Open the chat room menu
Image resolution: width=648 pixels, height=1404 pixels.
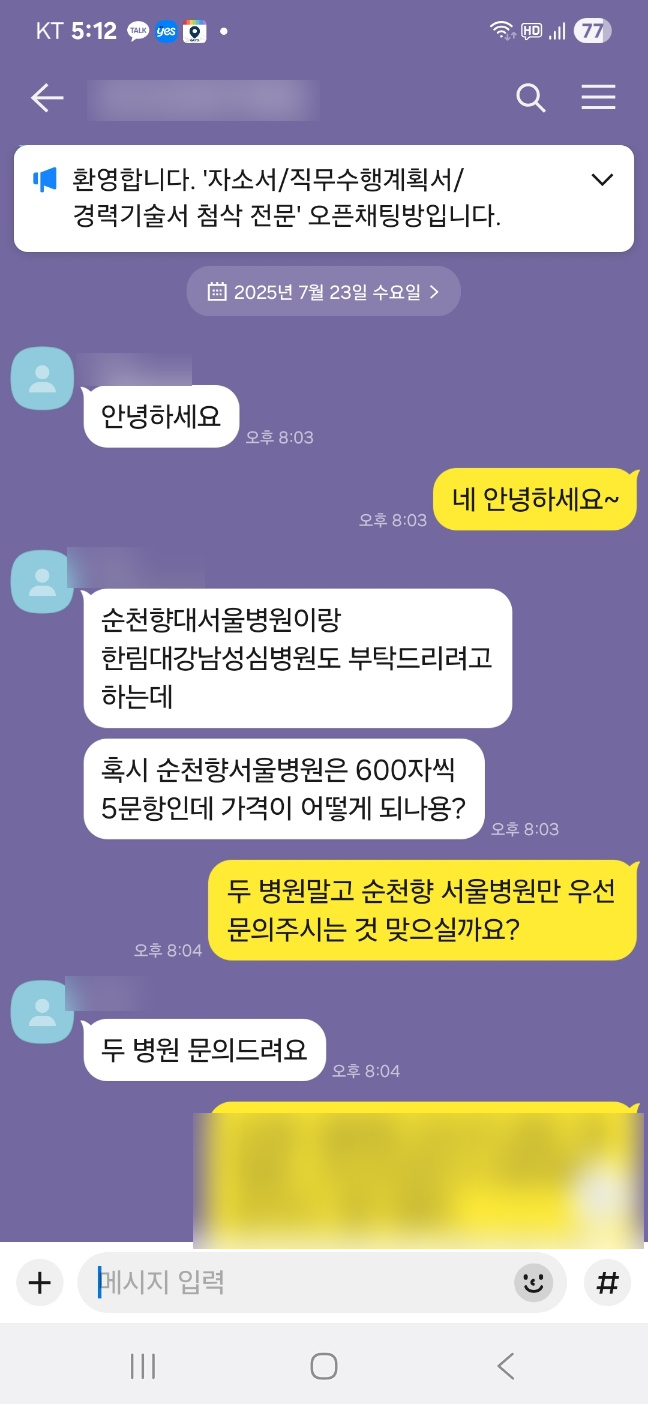[598, 97]
